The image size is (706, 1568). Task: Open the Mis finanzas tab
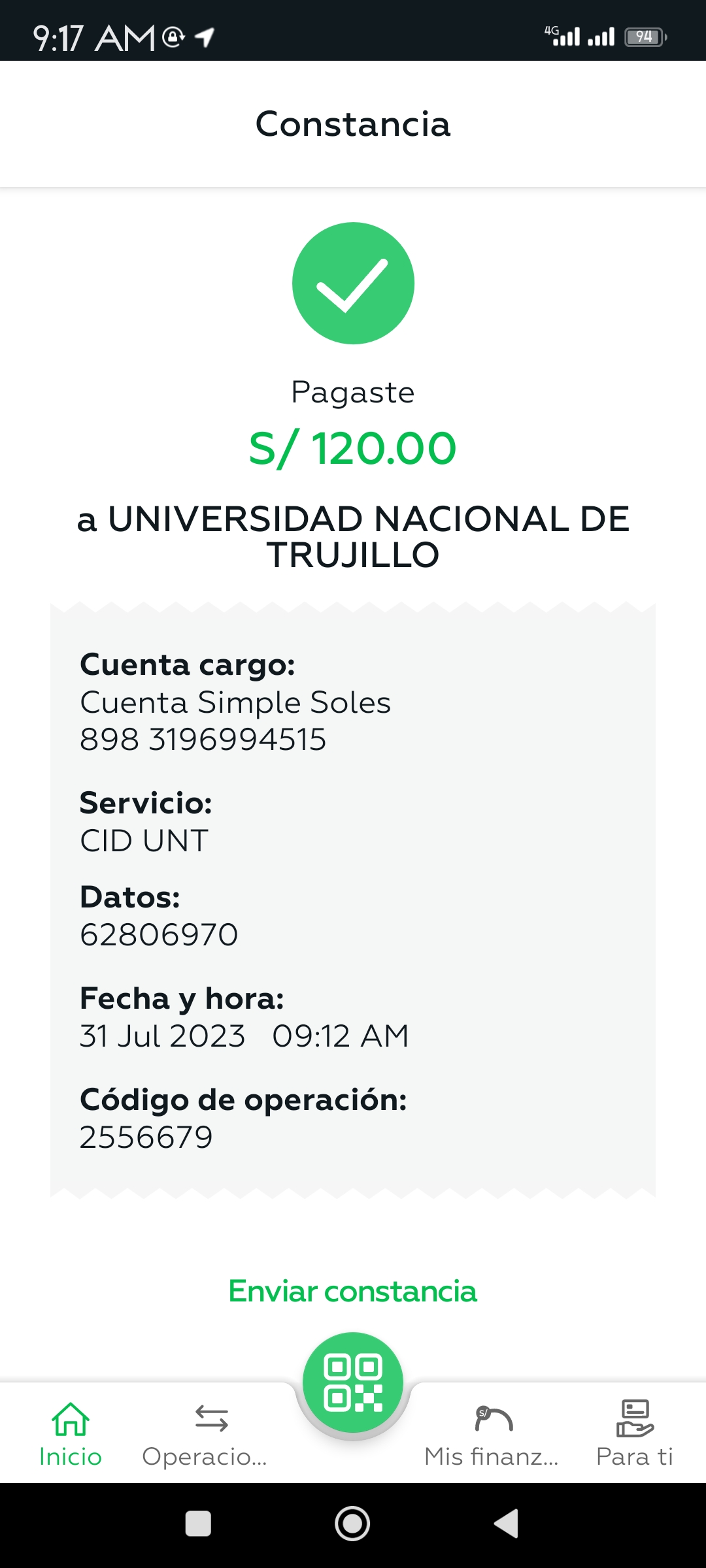pyautogui.click(x=492, y=1435)
